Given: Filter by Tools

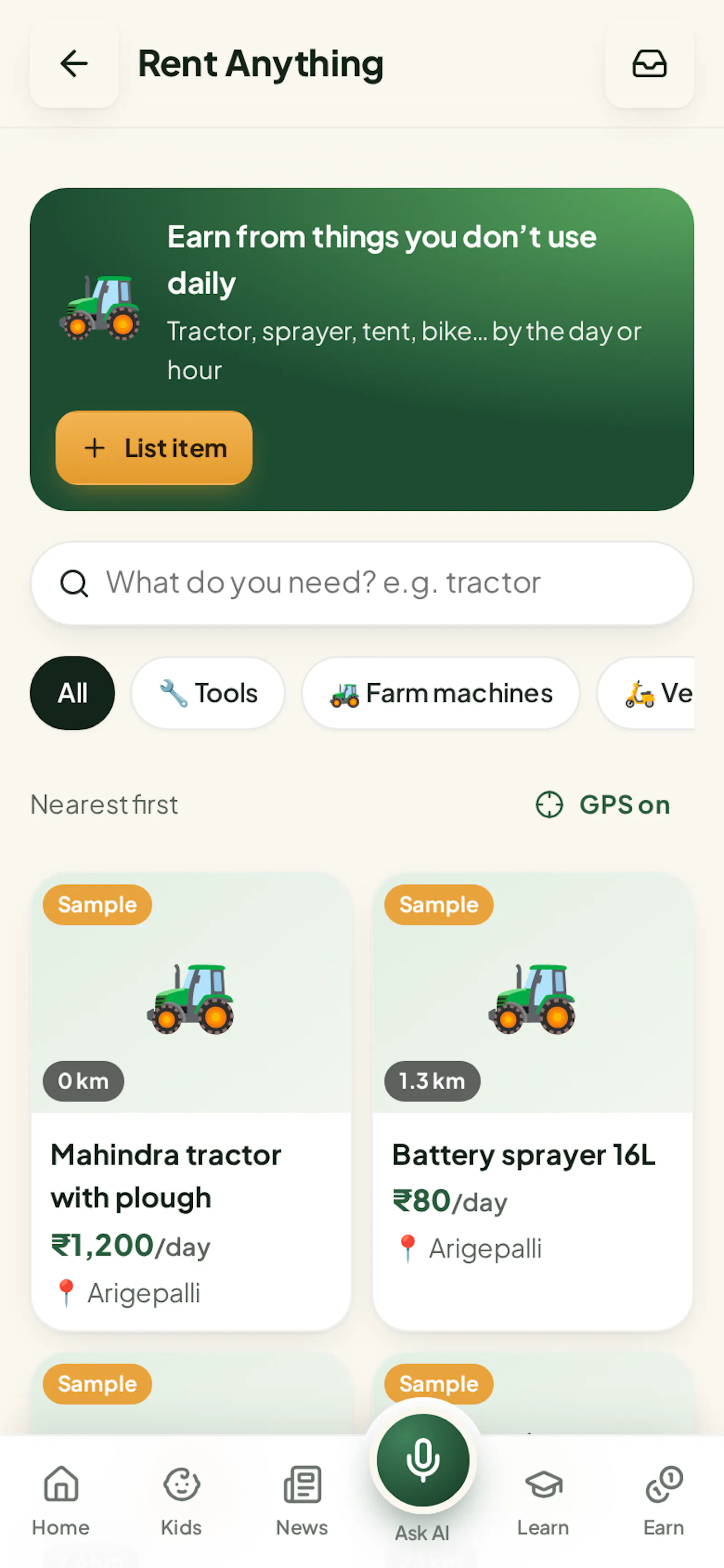Looking at the screenshot, I should (208, 693).
